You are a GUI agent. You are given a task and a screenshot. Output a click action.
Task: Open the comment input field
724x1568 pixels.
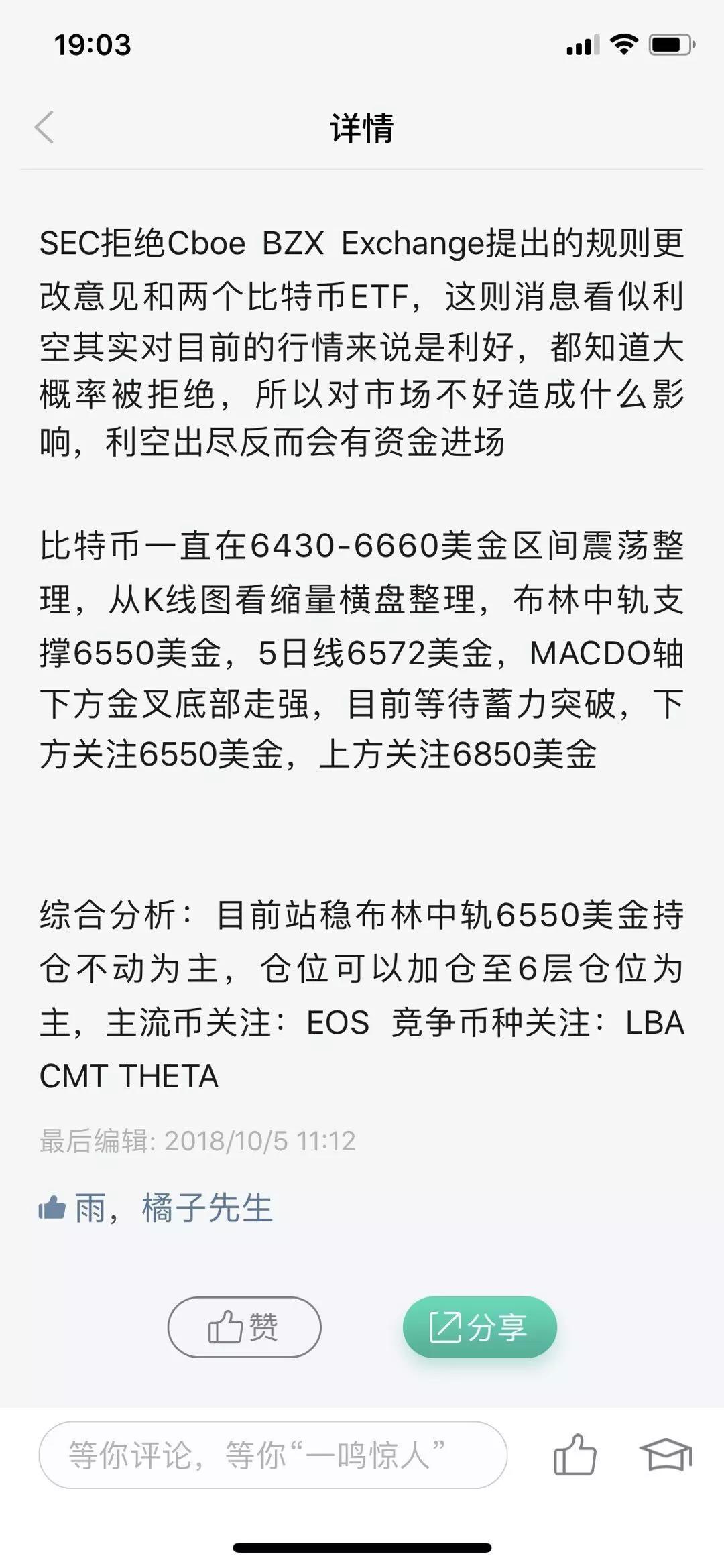pos(273,1455)
